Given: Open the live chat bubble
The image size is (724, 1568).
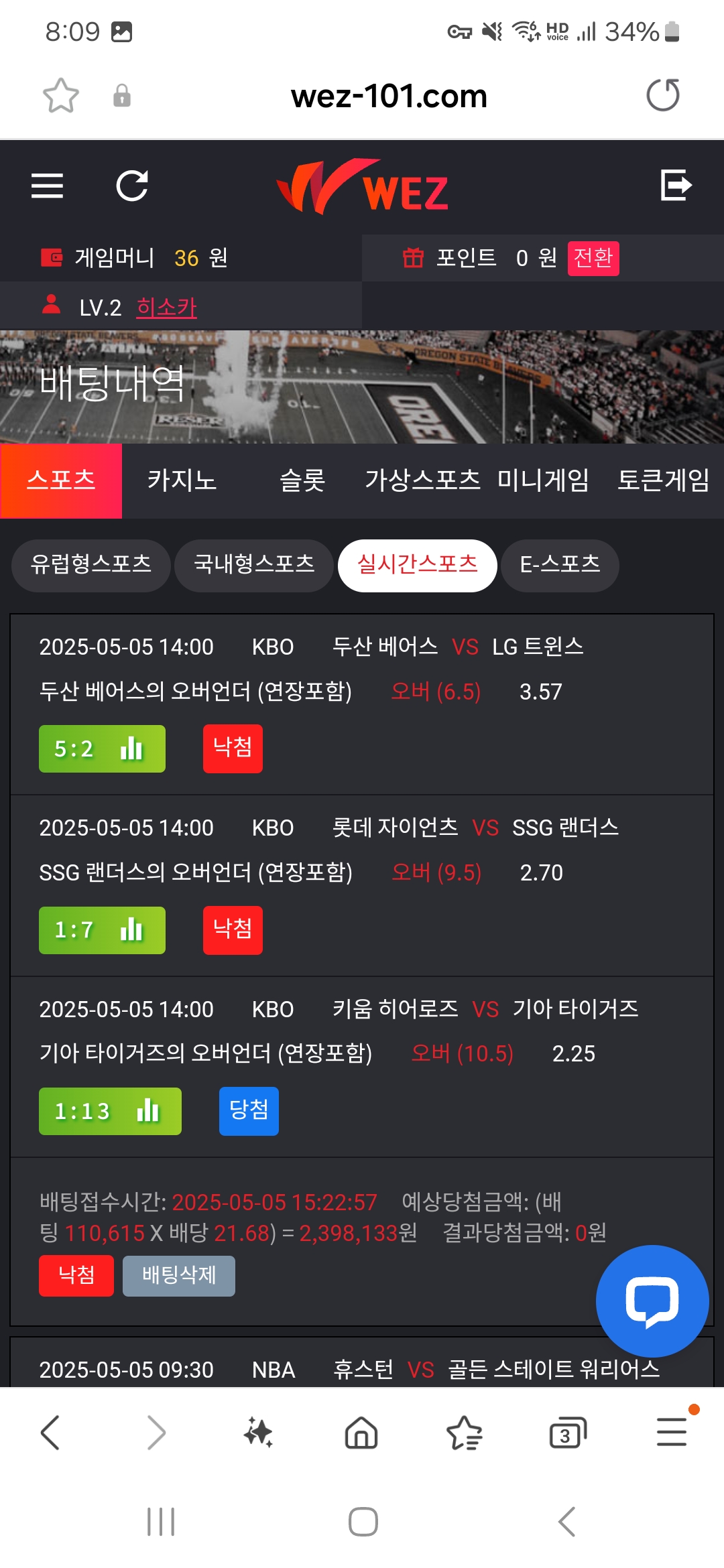Looking at the screenshot, I should point(652,1301).
